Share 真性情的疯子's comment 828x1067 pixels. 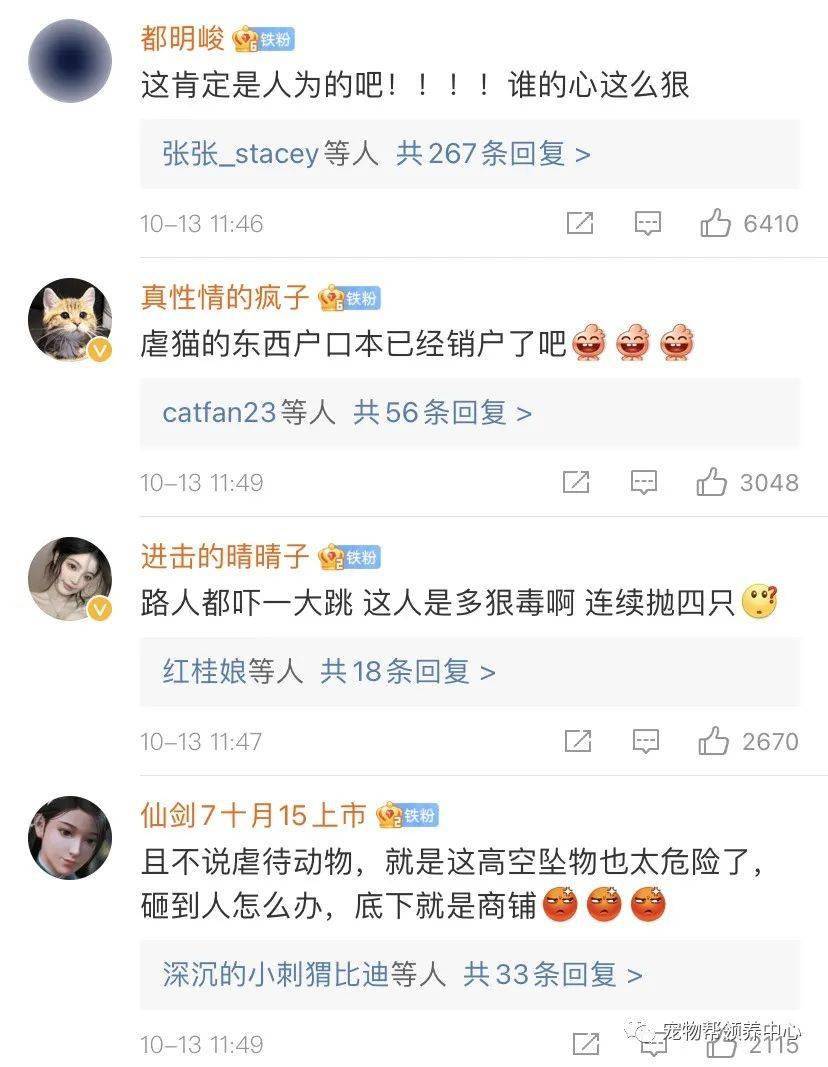click(x=576, y=482)
